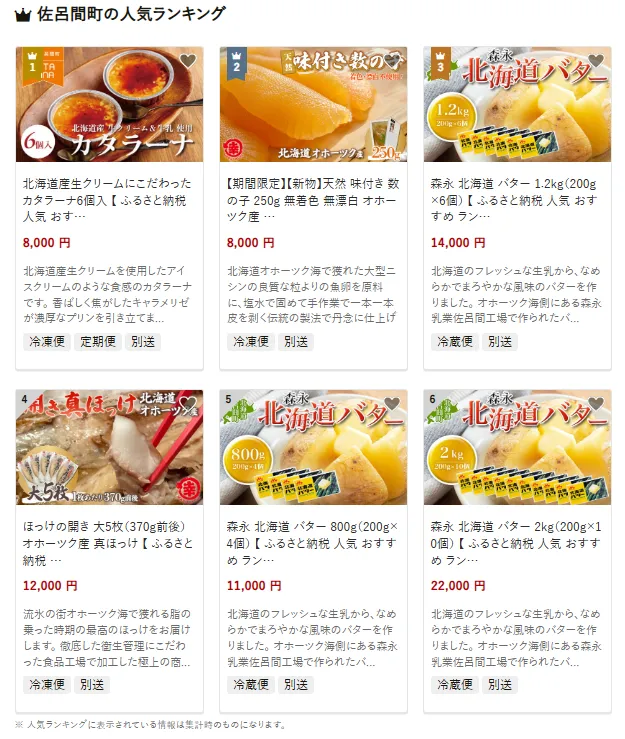This screenshot has width=625, height=739.
Task: Save 北海道バター 800g with the heart icon
Action: tap(392, 404)
